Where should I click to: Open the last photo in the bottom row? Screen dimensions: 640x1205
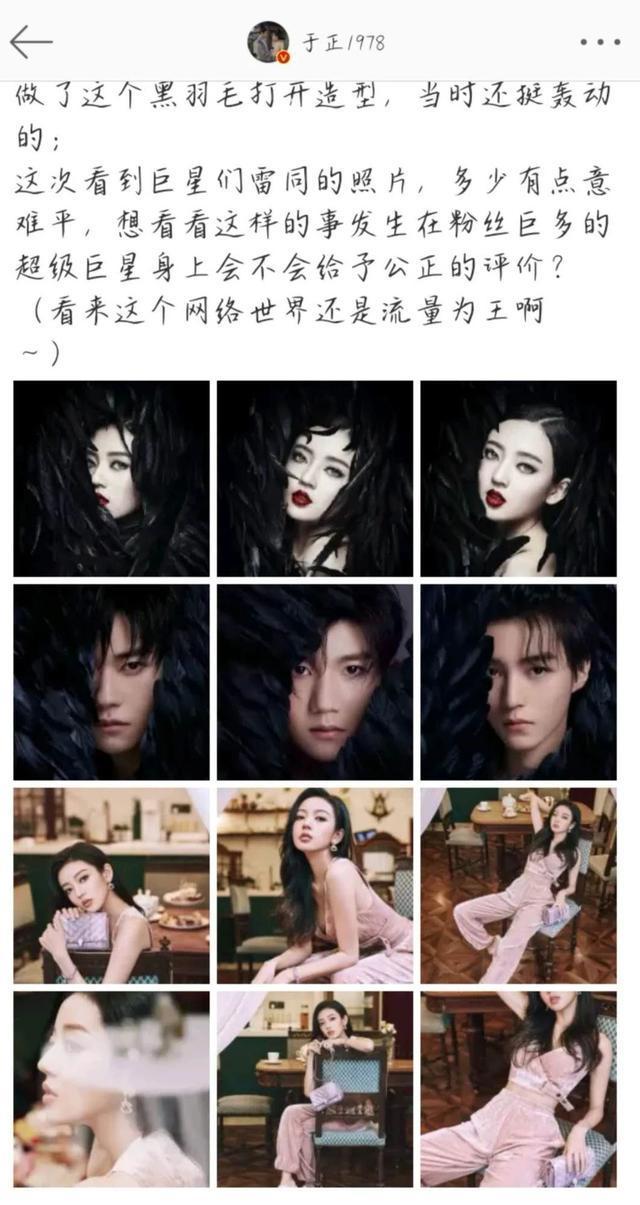click(x=518, y=1089)
